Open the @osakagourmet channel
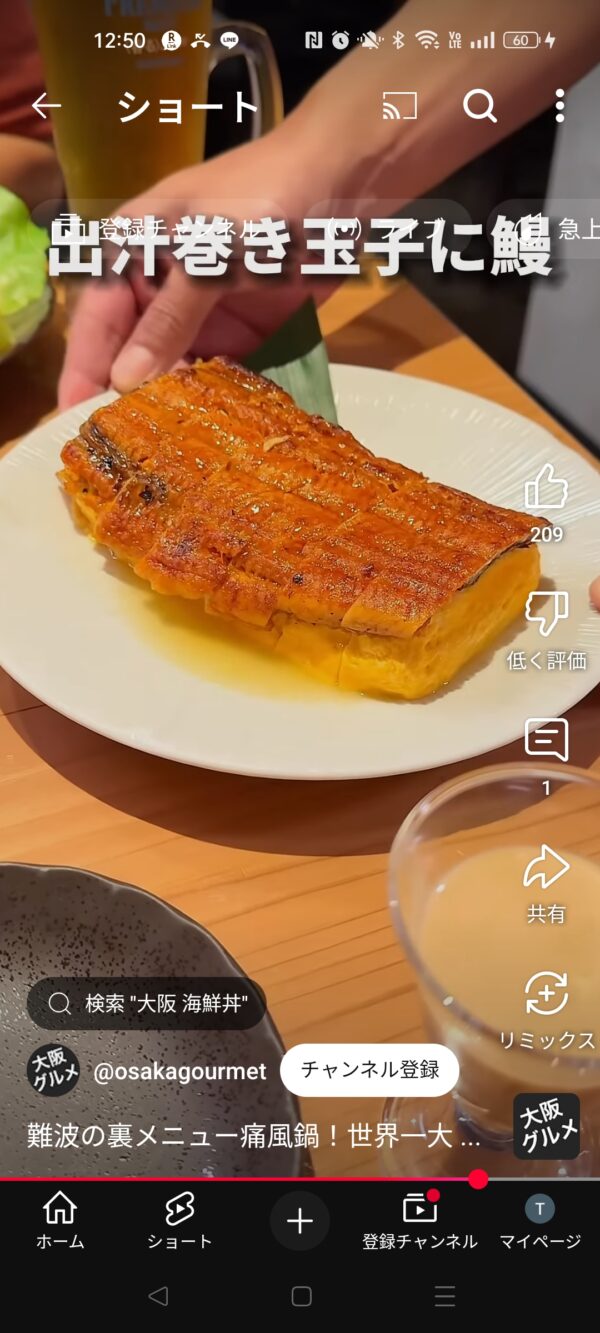Viewport: 600px width, 1333px height. (179, 1071)
